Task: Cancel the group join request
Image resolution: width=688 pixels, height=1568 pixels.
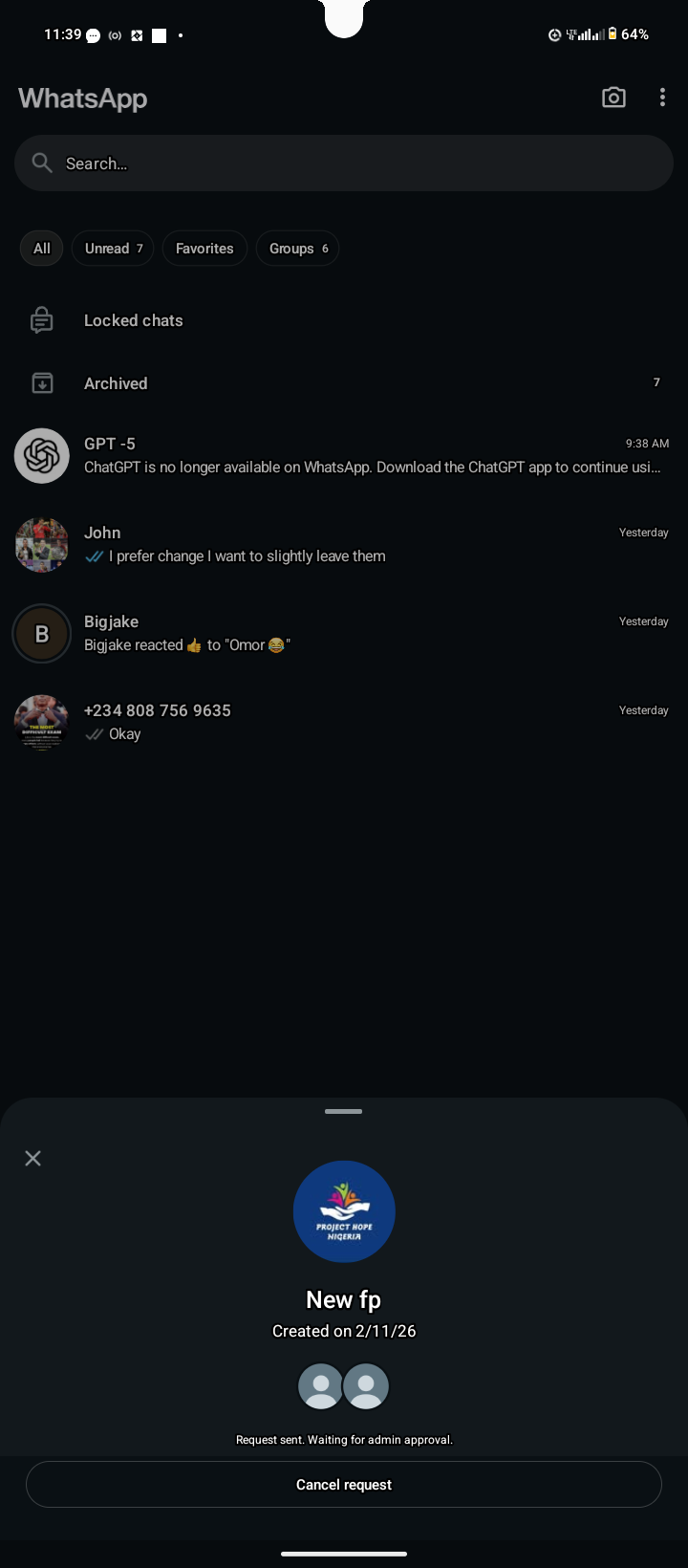Action: 344,1484
